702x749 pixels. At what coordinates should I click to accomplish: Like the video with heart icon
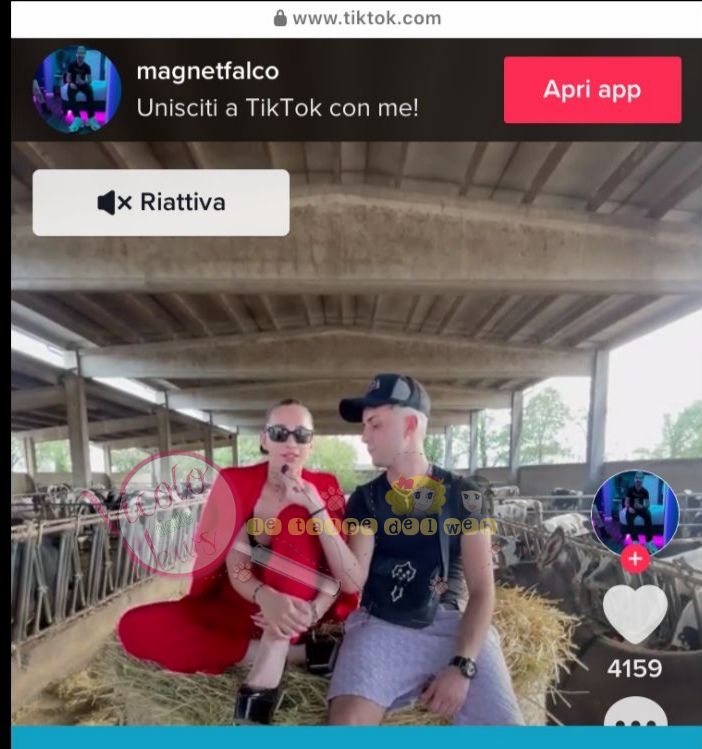point(635,614)
